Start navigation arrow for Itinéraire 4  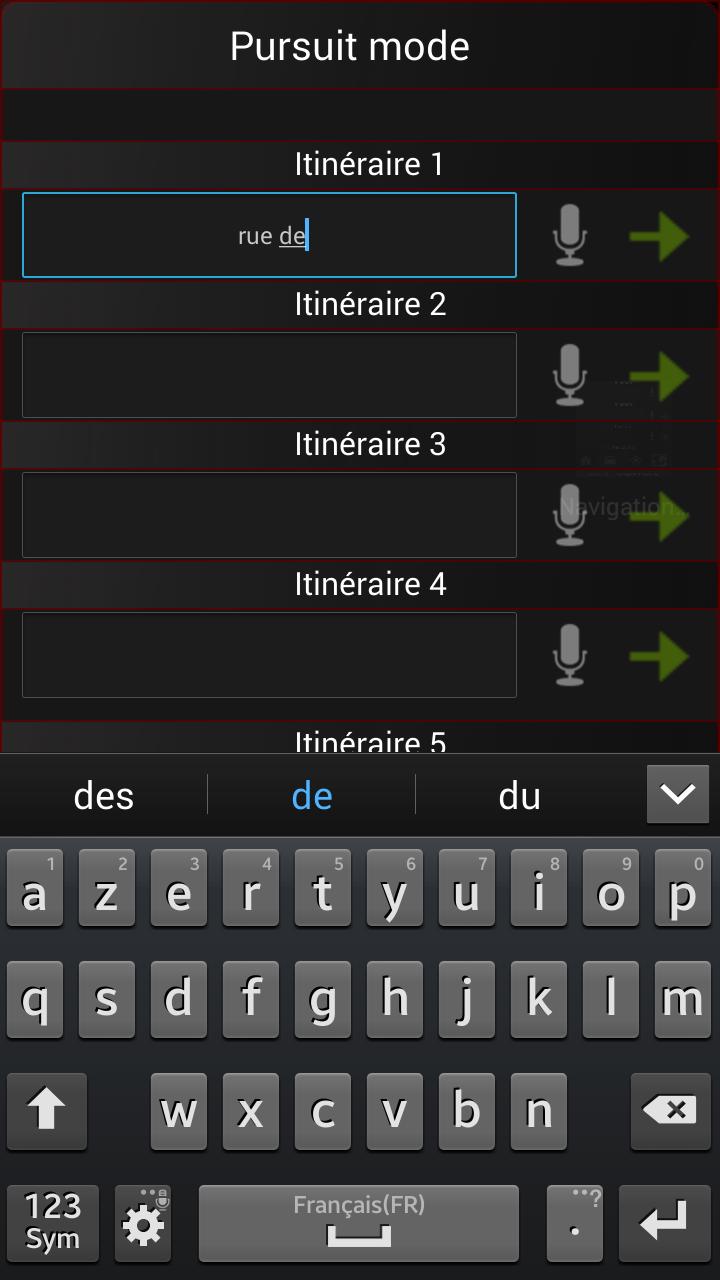[658, 655]
